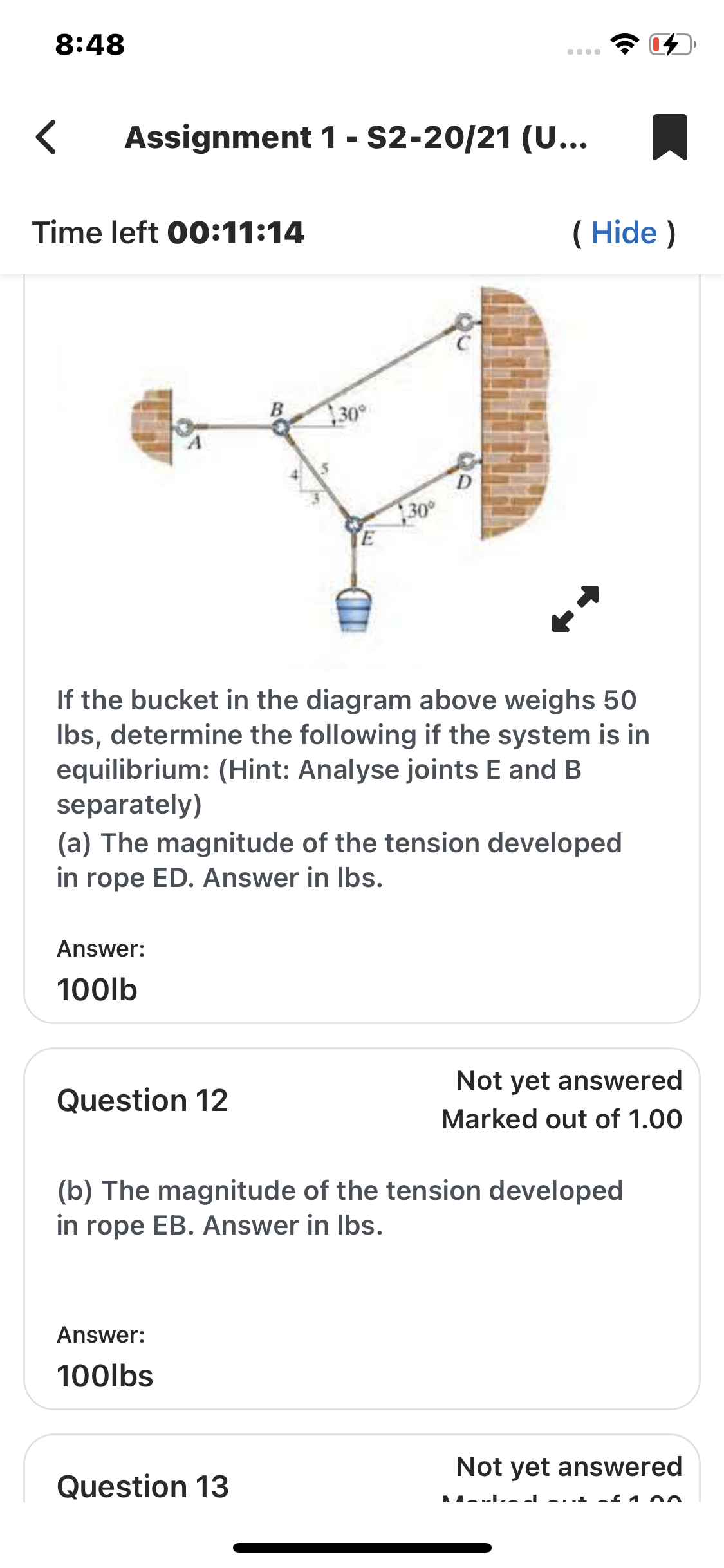Image resolution: width=724 pixels, height=1568 pixels.
Task: Tap Not yet answered status on Question 13
Action: (569, 1465)
